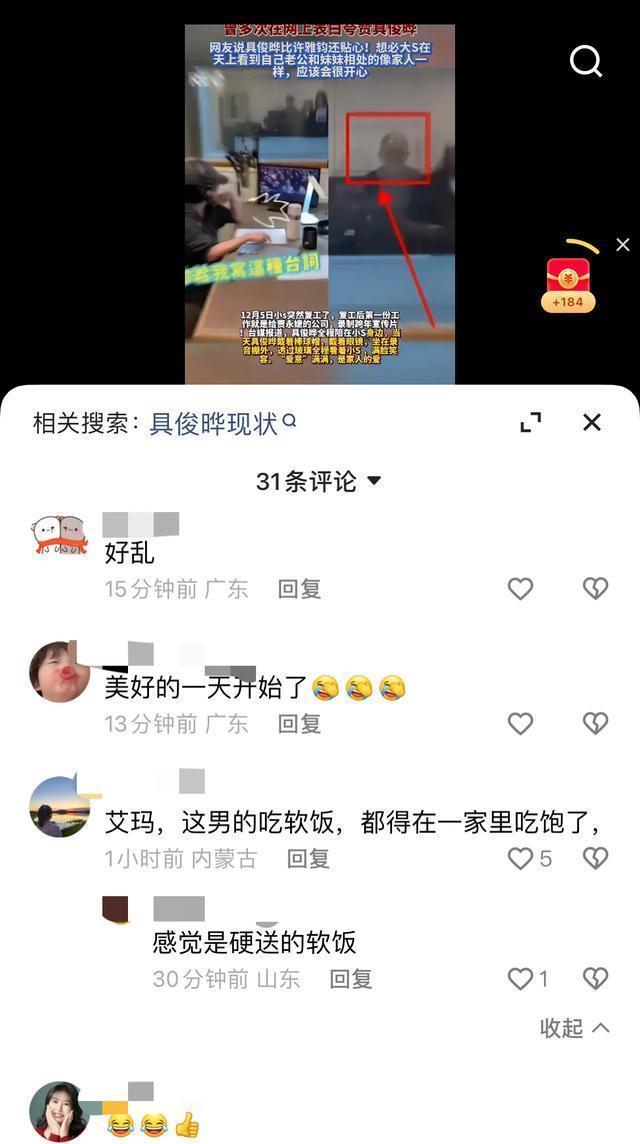The height and width of the screenshot is (1144, 640).
Task: Reply to the comment starting with 艾玛
Action: (x=308, y=858)
